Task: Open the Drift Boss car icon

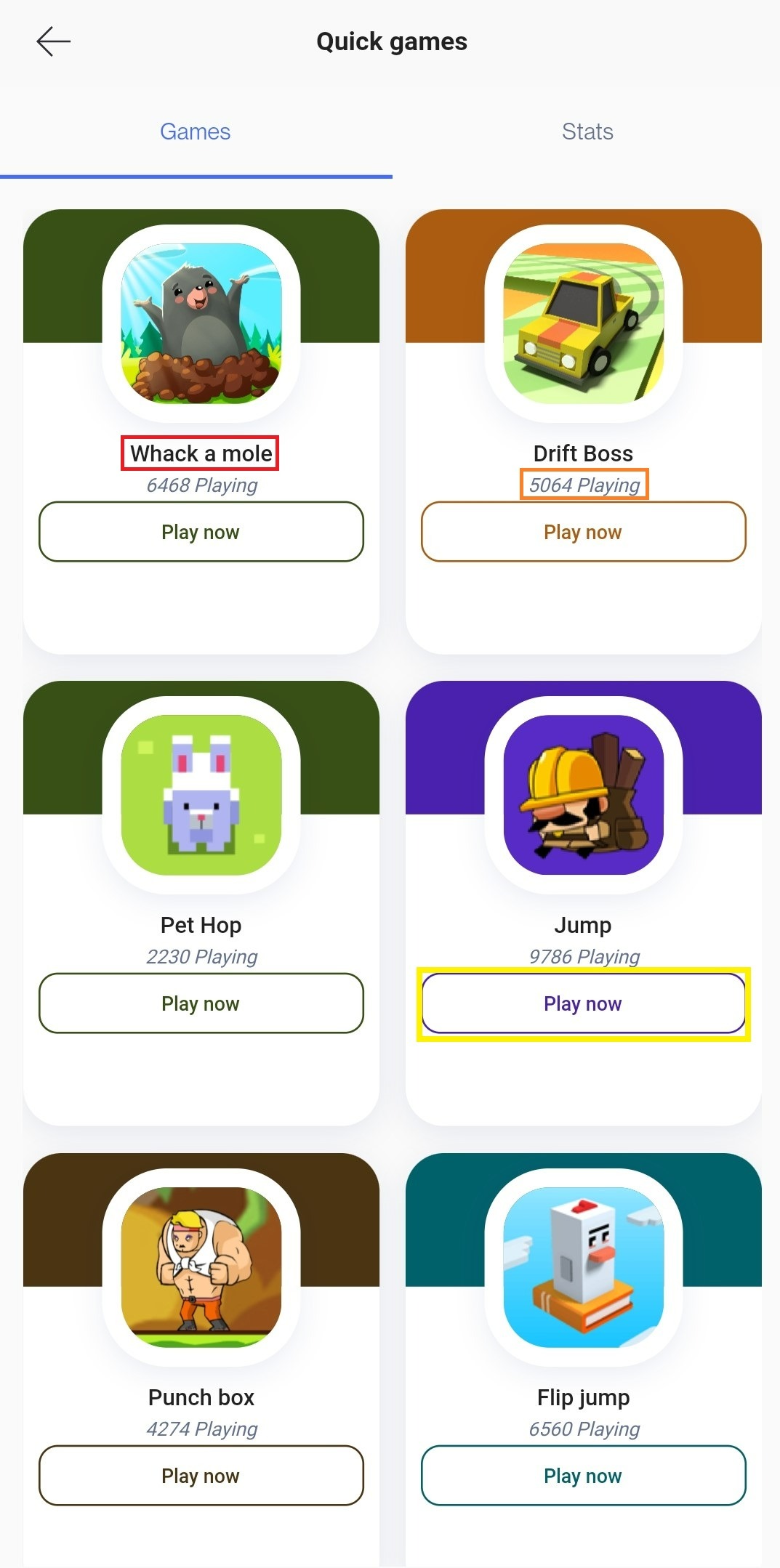Action: (583, 323)
